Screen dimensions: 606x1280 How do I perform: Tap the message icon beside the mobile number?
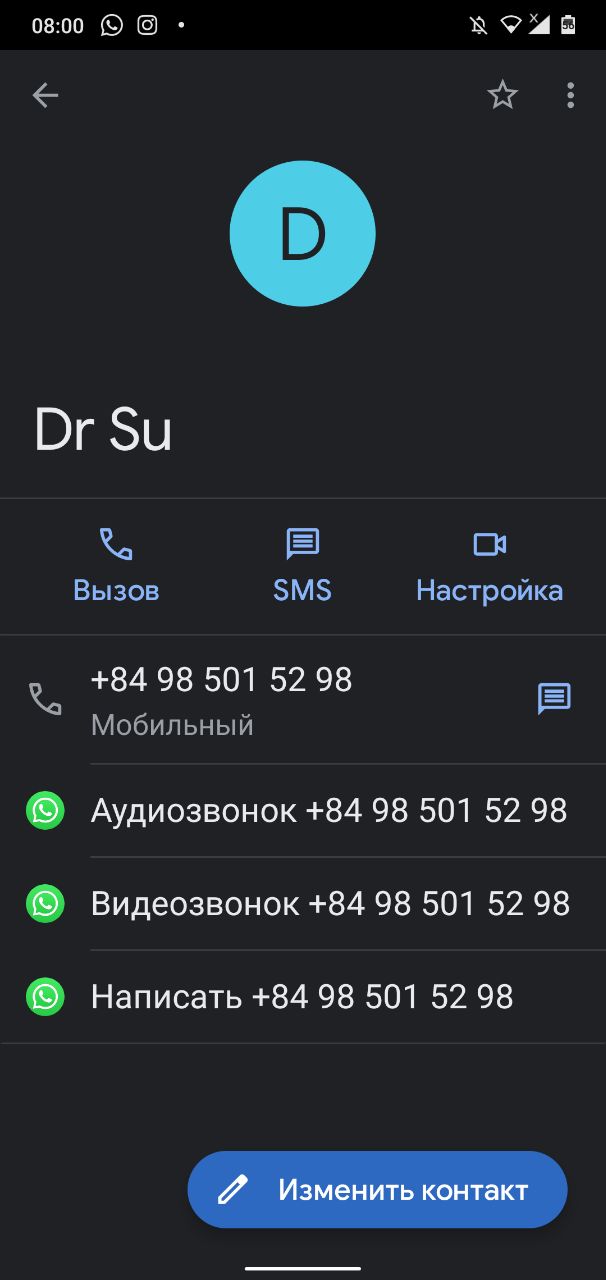[x=554, y=698]
